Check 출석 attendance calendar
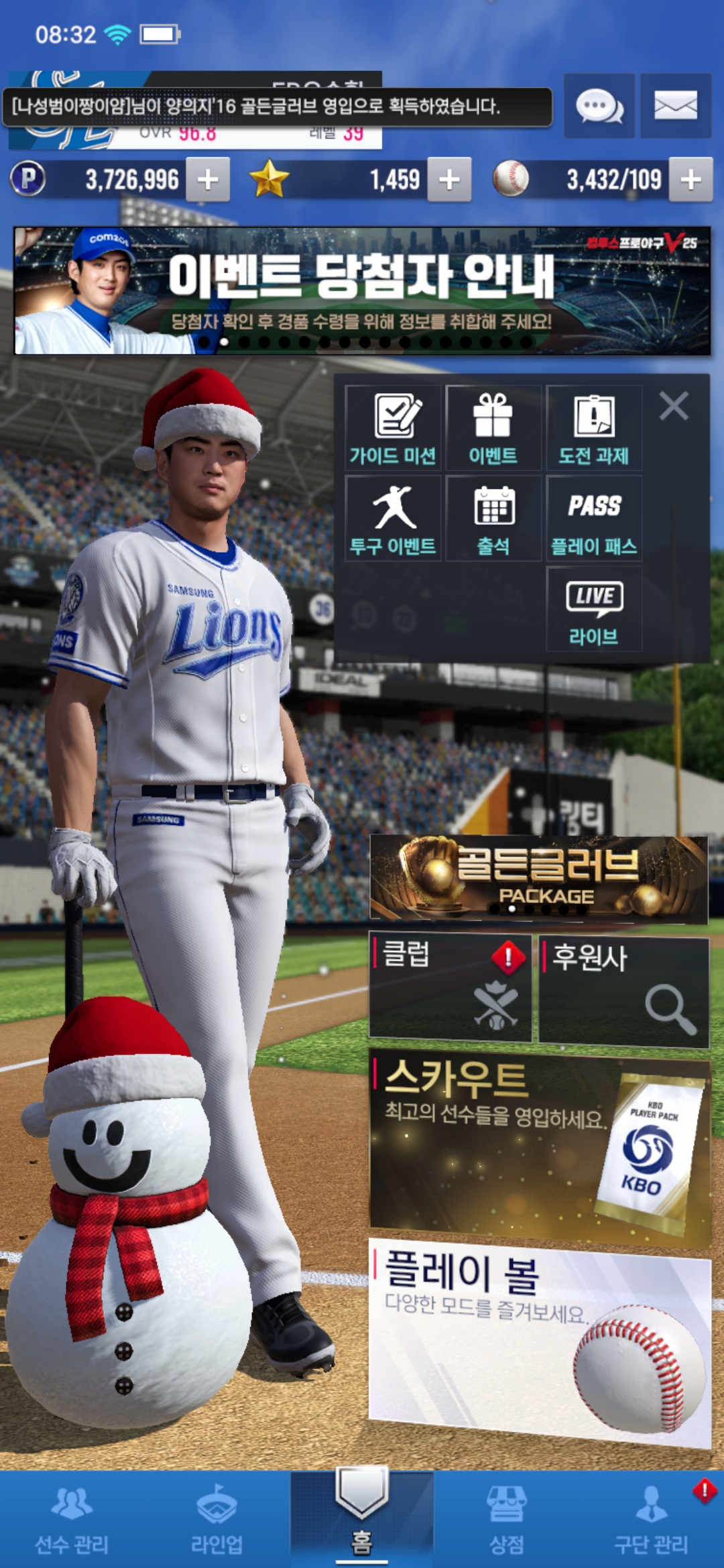 tap(493, 519)
